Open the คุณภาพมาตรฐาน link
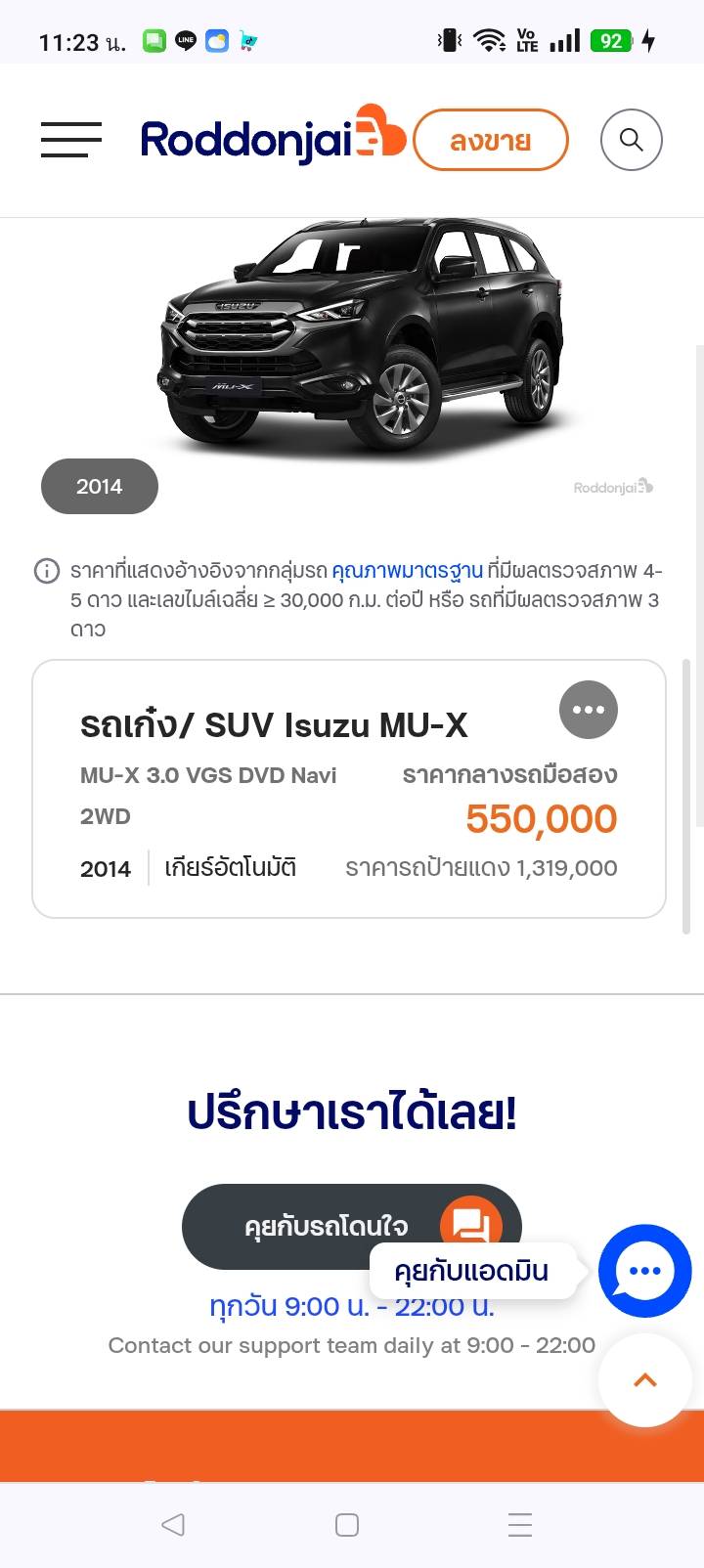 tap(407, 570)
